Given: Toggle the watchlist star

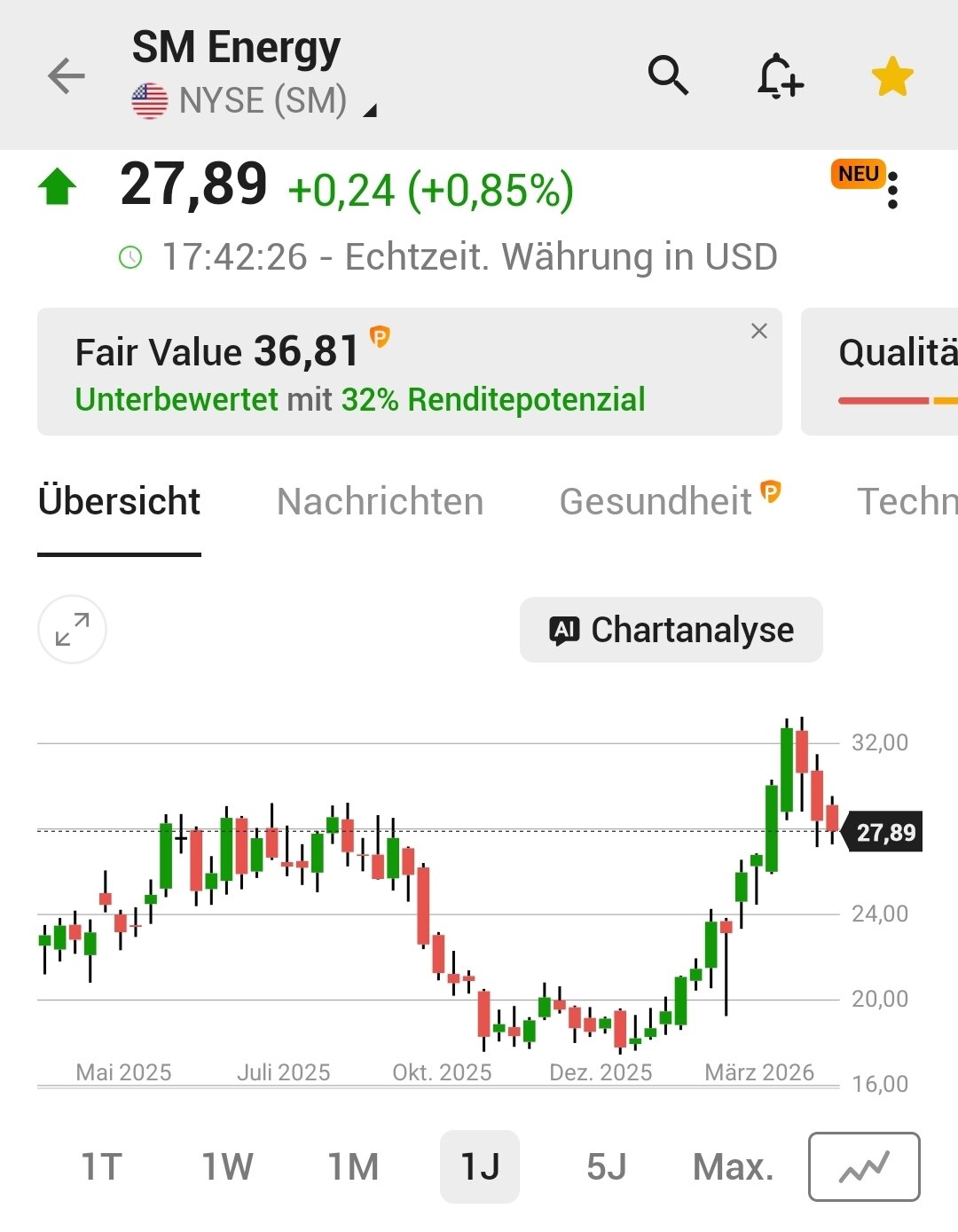Looking at the screenshot, I should [891, 76].
